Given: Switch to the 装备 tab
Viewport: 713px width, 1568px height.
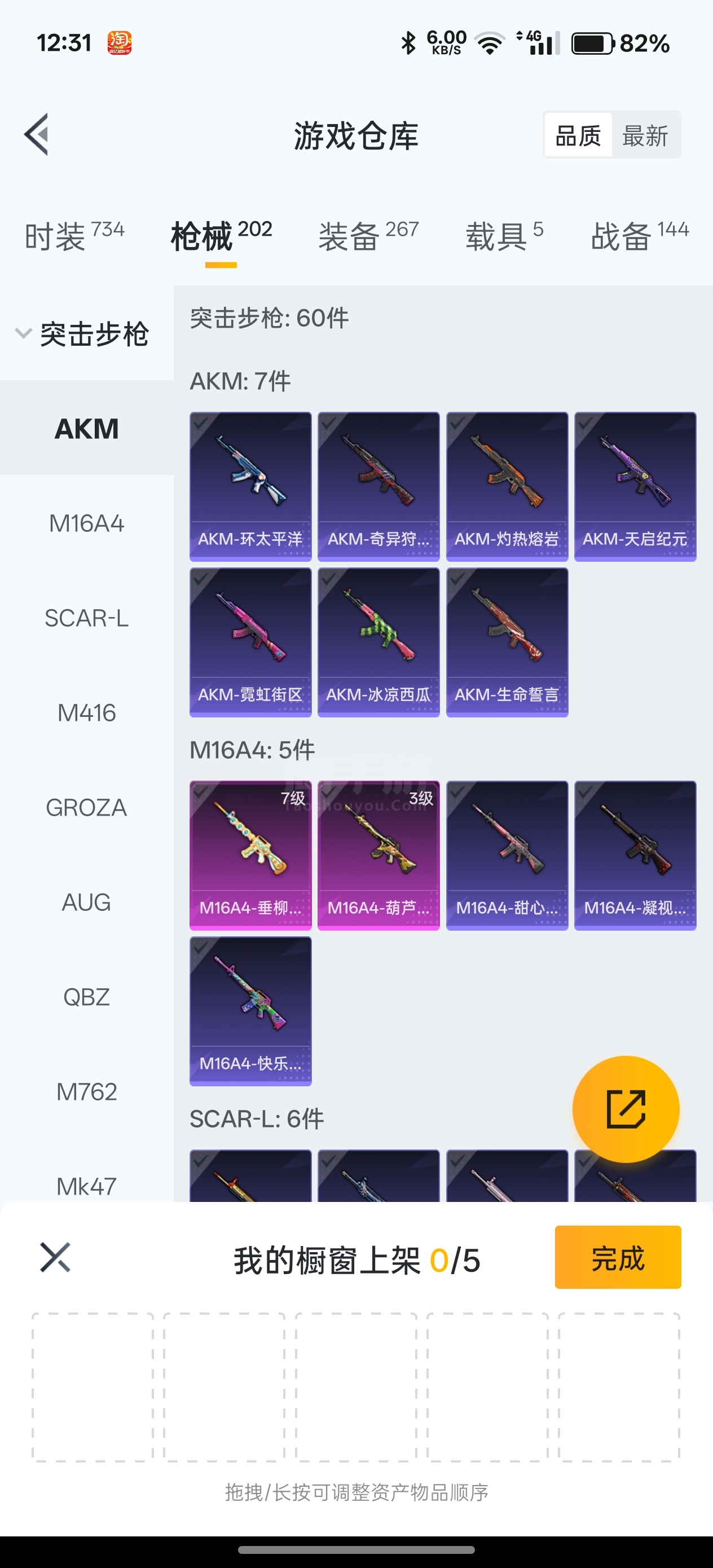Looking at the screenshot, I should click(x=368, y=236).
